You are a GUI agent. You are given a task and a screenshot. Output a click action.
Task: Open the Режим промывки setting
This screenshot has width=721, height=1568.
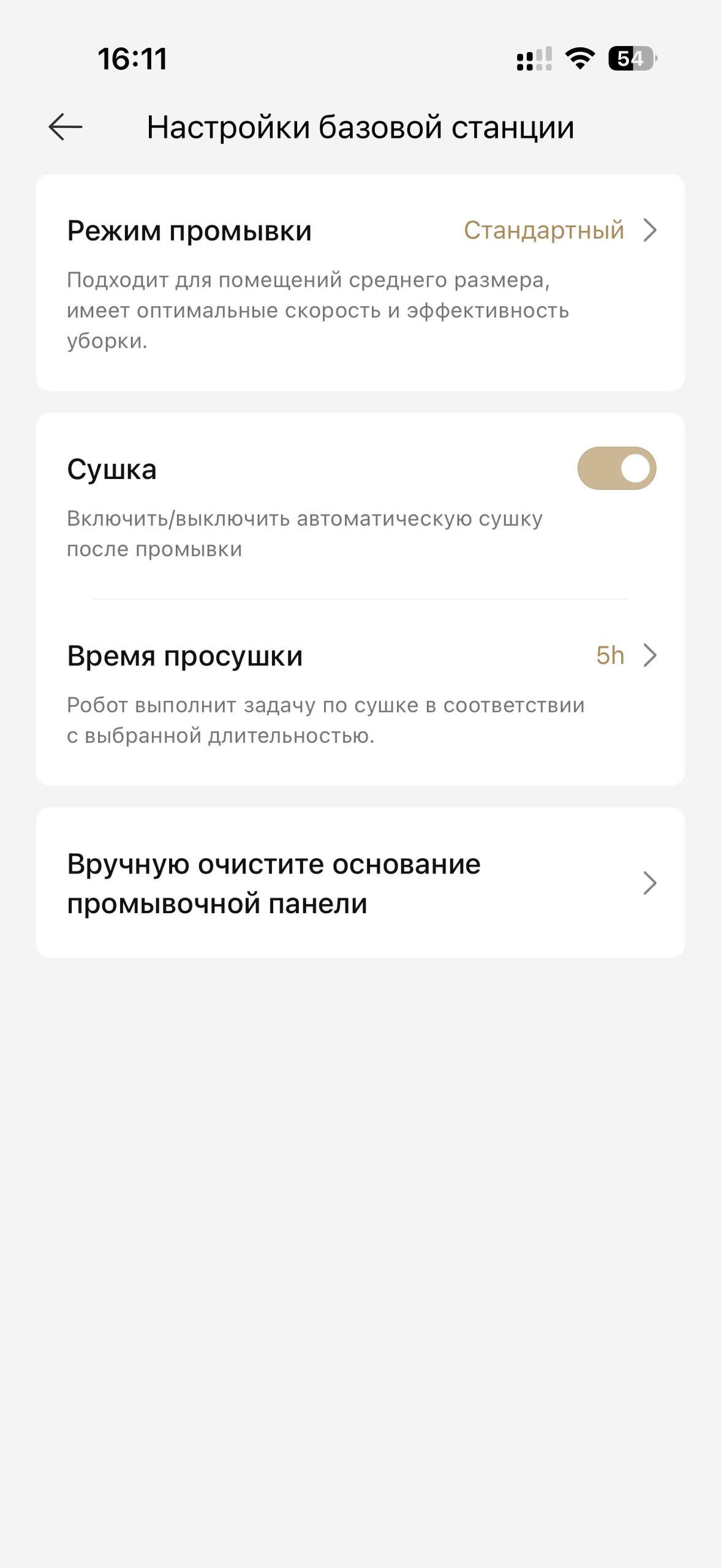click(x=360, y=232)
